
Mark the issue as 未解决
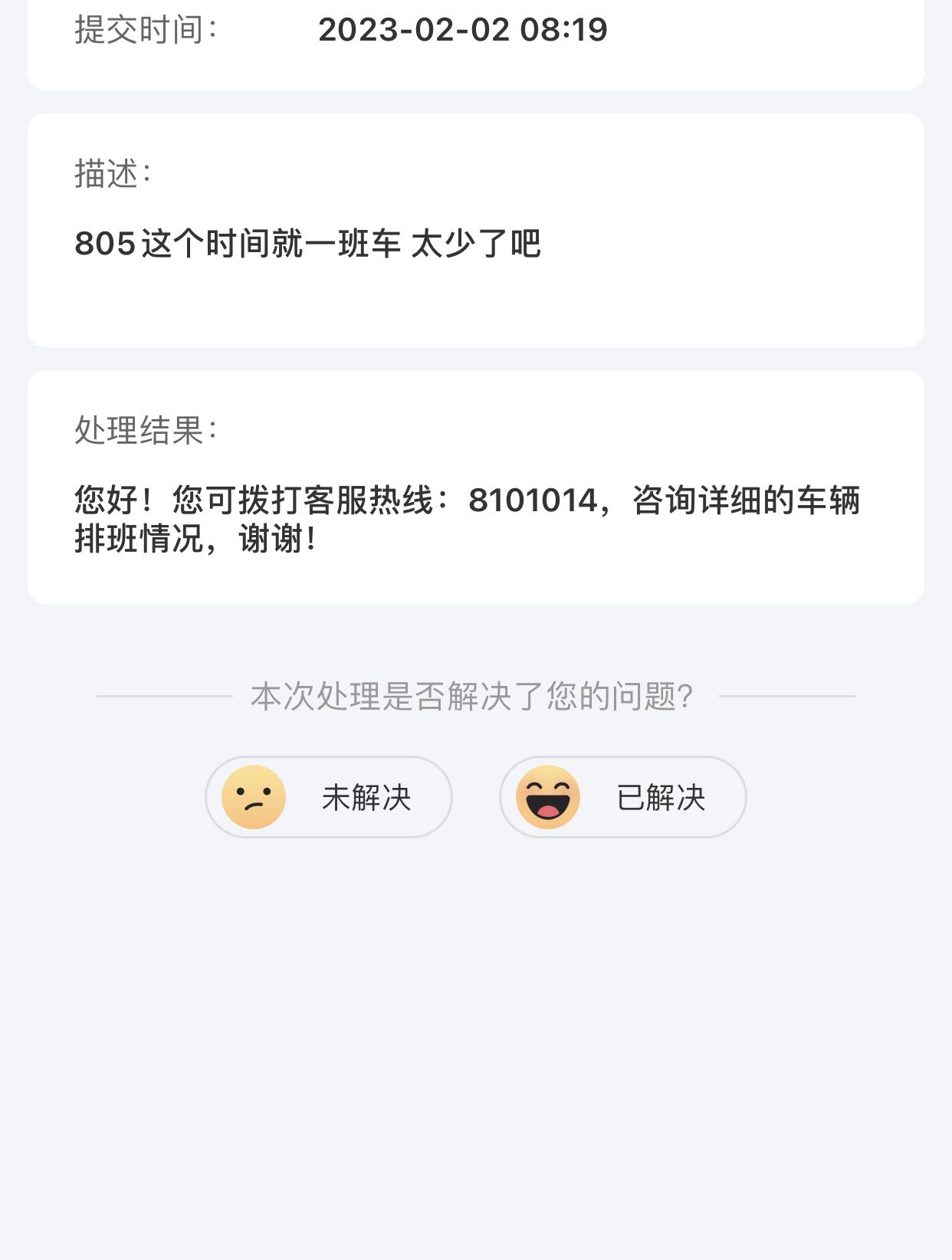coord(329,797)
